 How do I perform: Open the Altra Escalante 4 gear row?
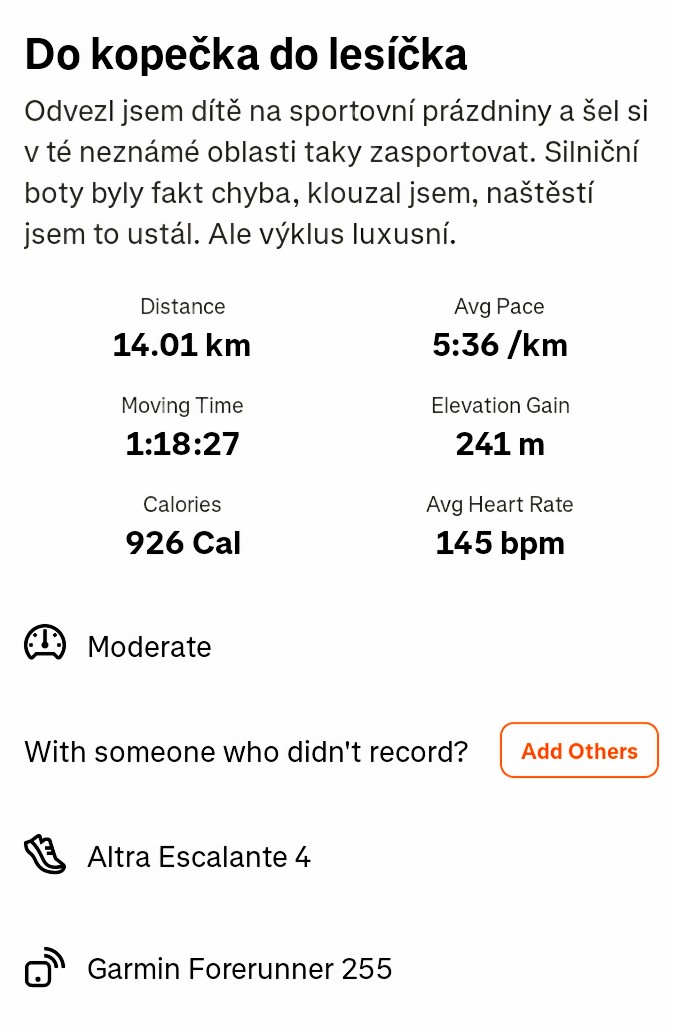pyautogui.click(x=199, y=857)
